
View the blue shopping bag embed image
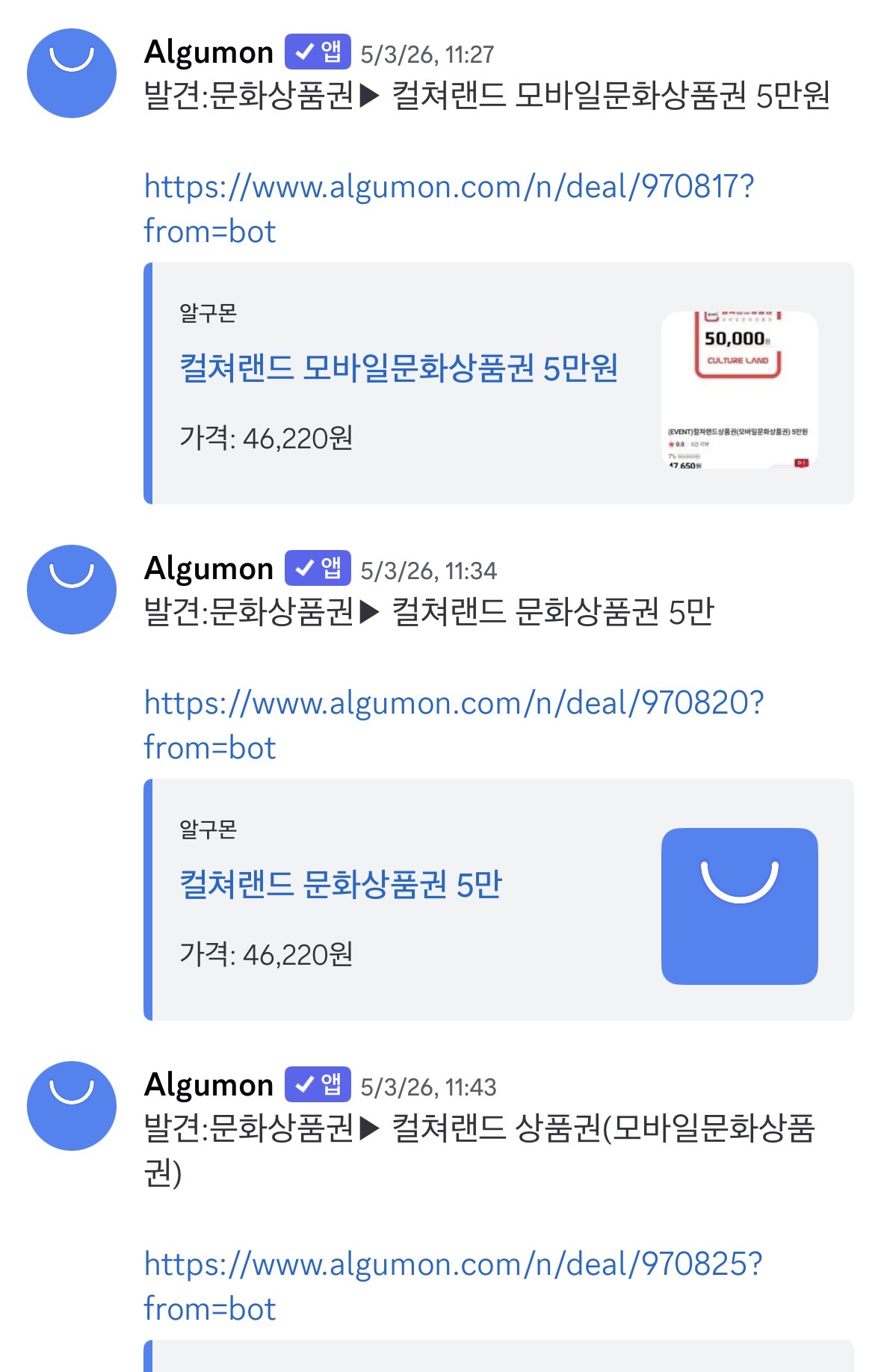point(739,906)
